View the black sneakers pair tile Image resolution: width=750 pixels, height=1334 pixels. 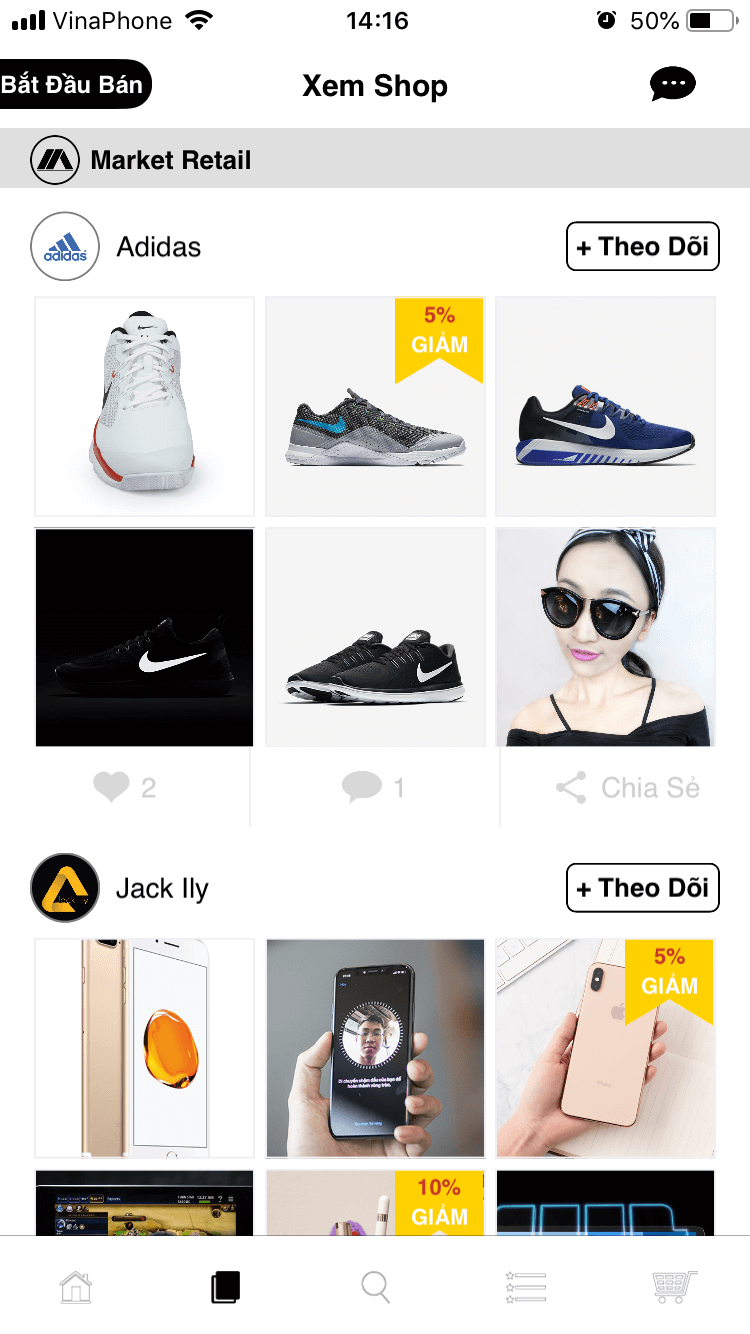(x=375, y=637)
